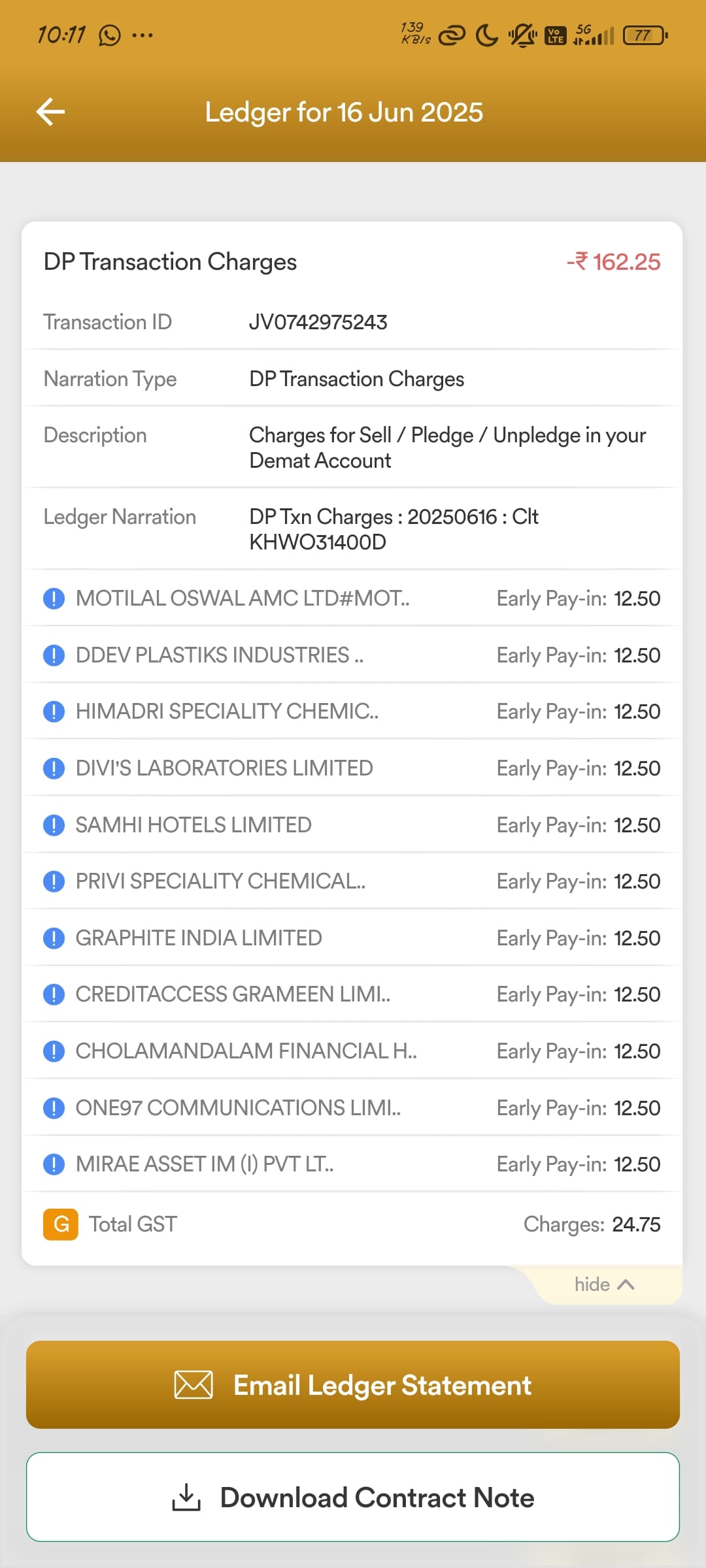Tap info icon next to Samhi Hotels Limited
The height and width of the screenshot is (1568, 706).
click(x=54, y=825)
